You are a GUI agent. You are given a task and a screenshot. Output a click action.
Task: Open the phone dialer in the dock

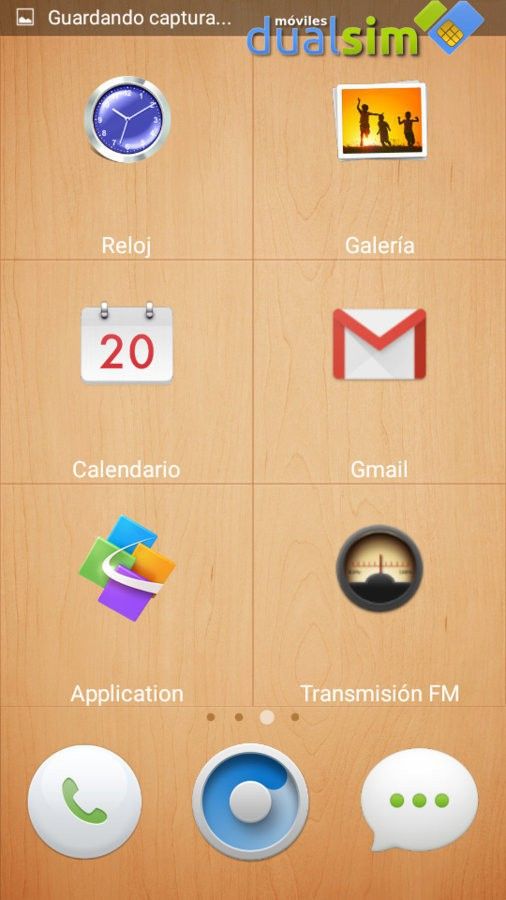click(84, 801)
